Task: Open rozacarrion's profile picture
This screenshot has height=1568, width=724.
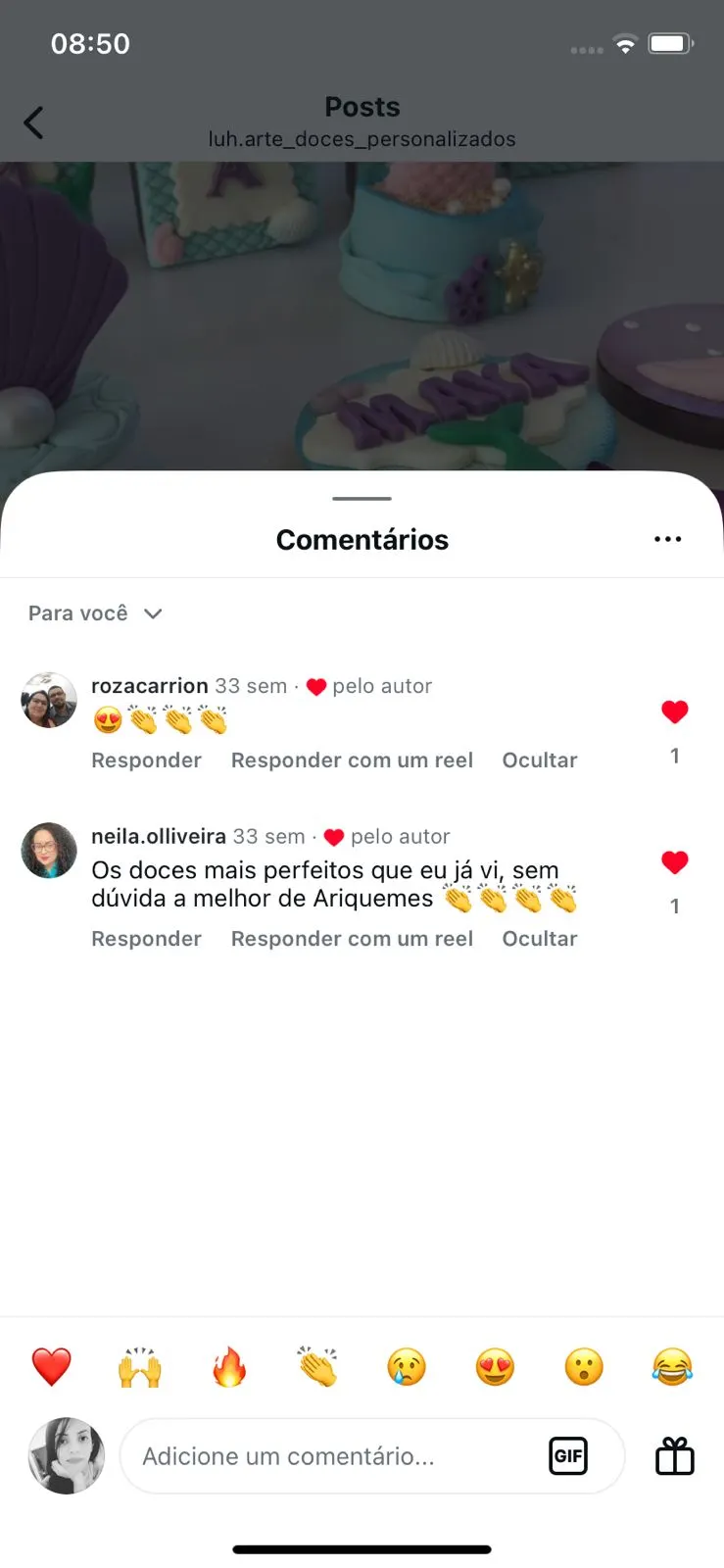Action: pos(49,700)
